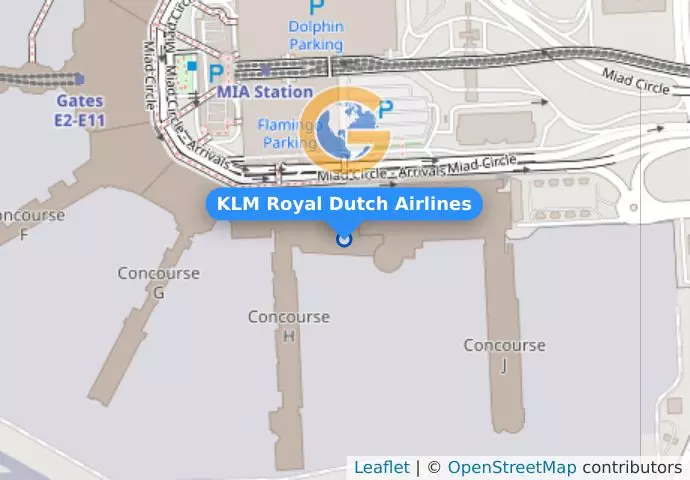Open the Leaflet attribution link
Image resolution: width=690 pixels, height=480 pixels.
coord(381,468)
